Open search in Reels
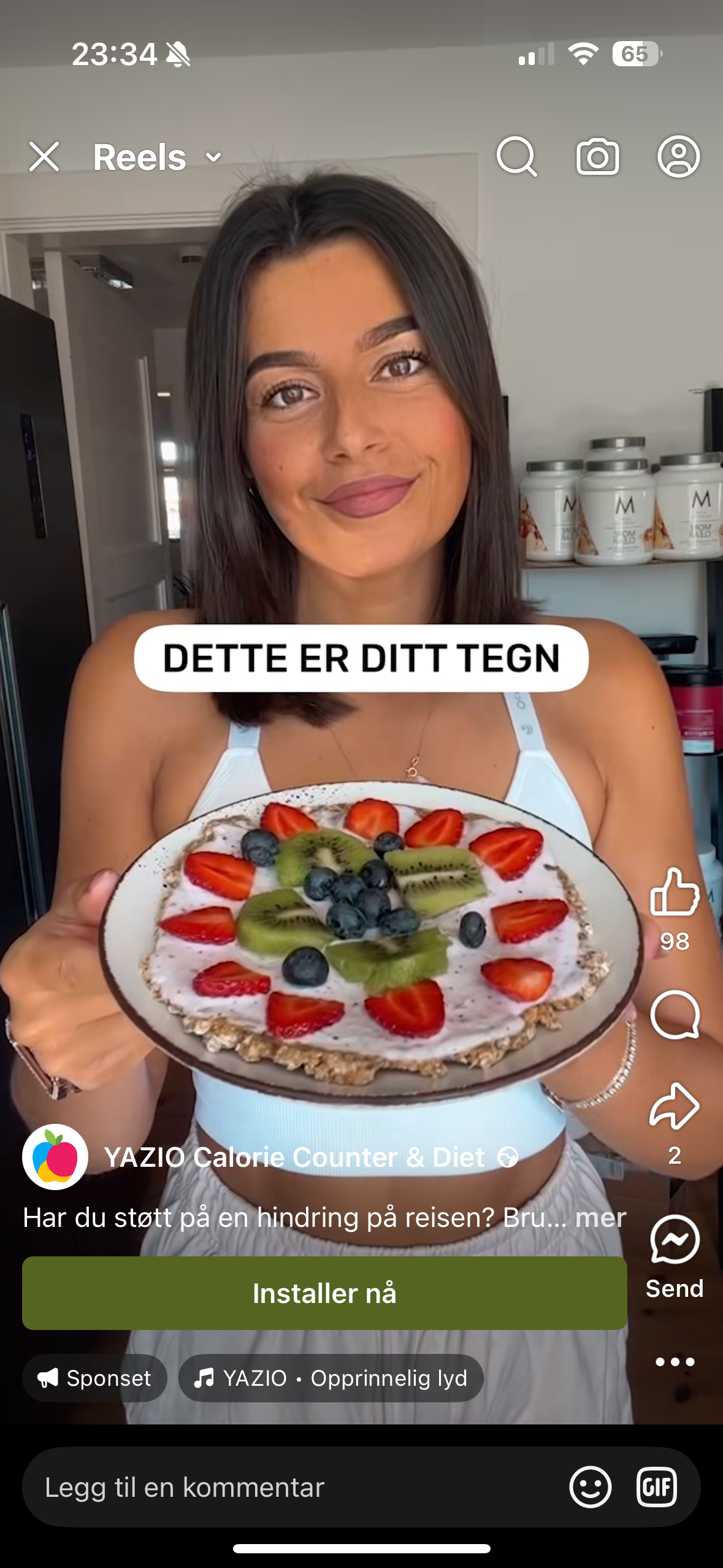Viewport: 723px width, 1568px height. [x=516, y=157]
